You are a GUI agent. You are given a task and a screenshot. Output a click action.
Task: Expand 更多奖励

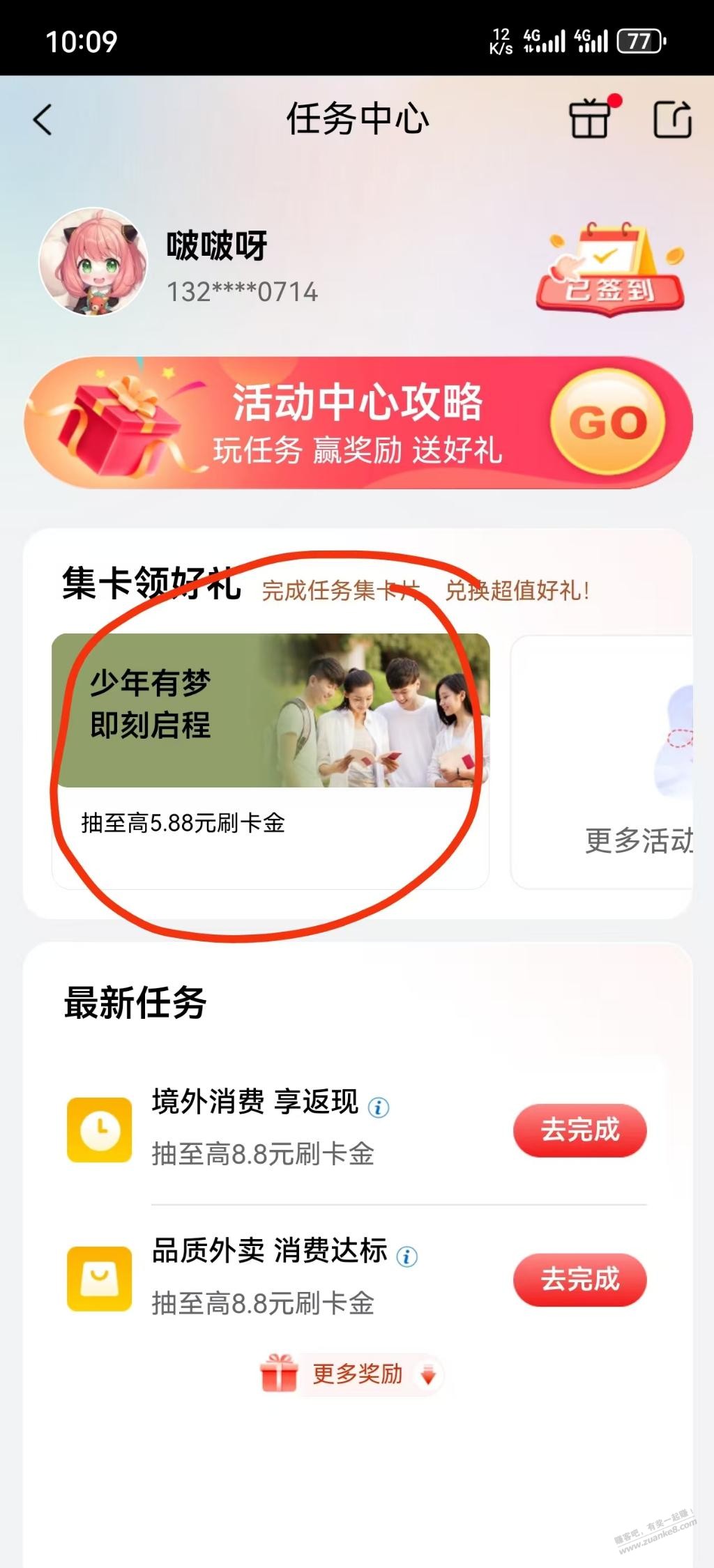(357, 1374)
